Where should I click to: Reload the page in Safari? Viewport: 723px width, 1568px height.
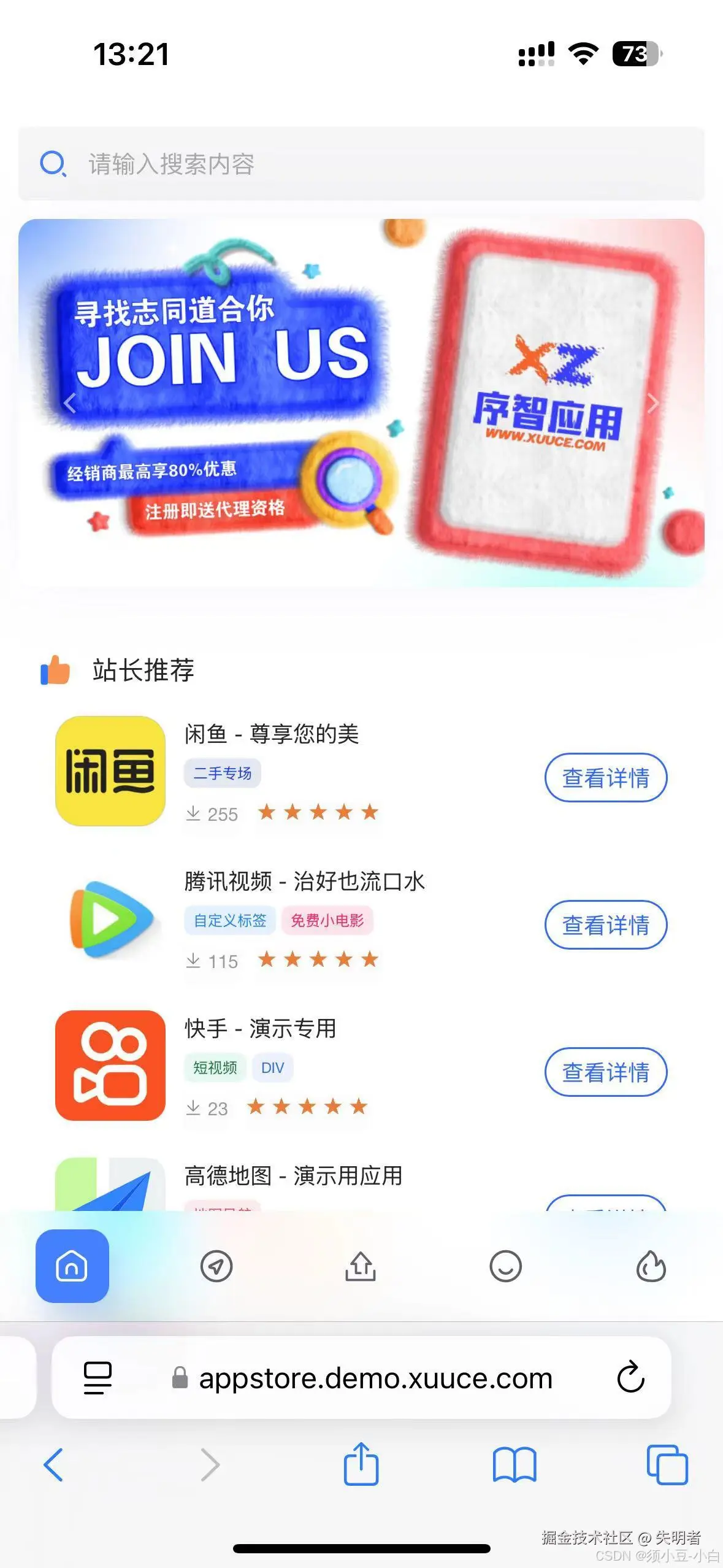click(630, 1378)
